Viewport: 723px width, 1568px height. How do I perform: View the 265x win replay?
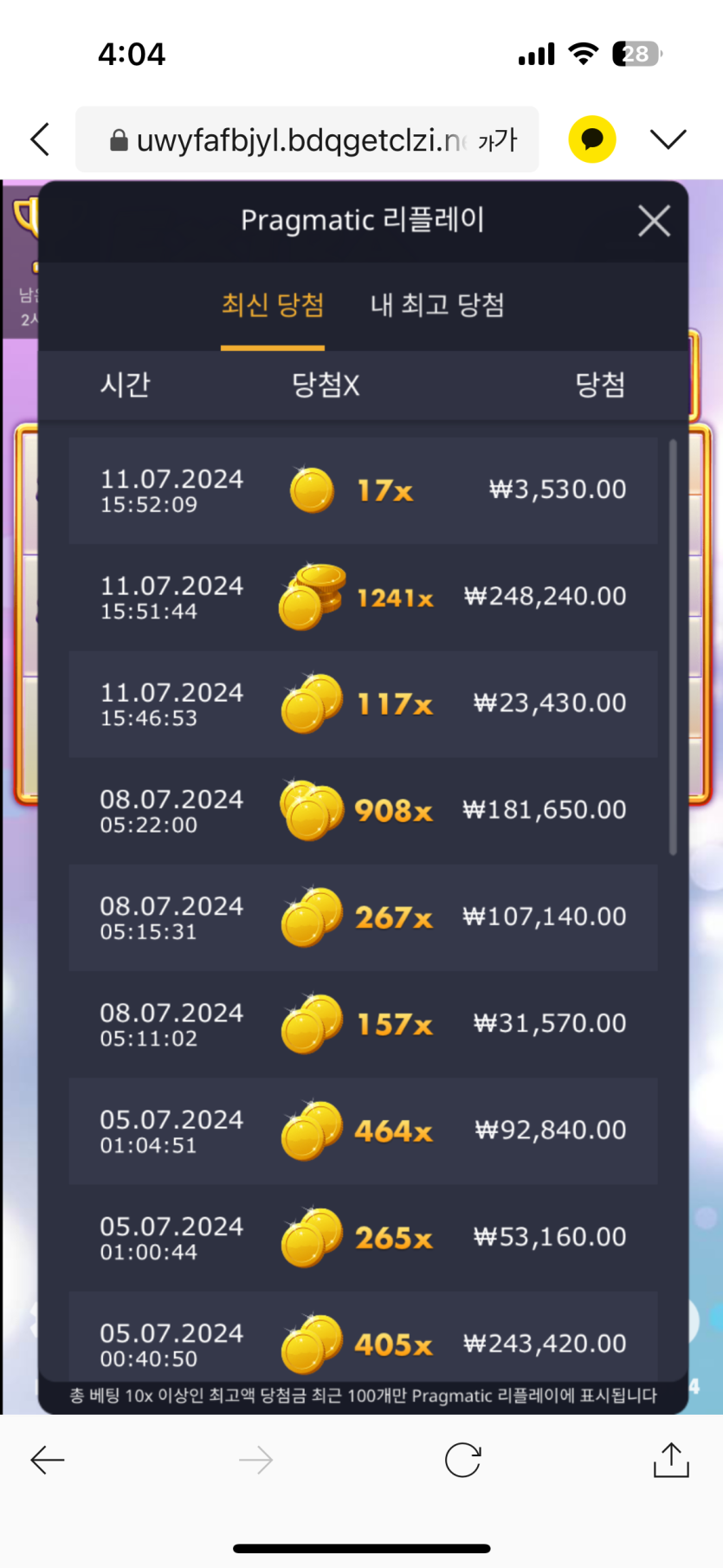tap(363, 1237)
